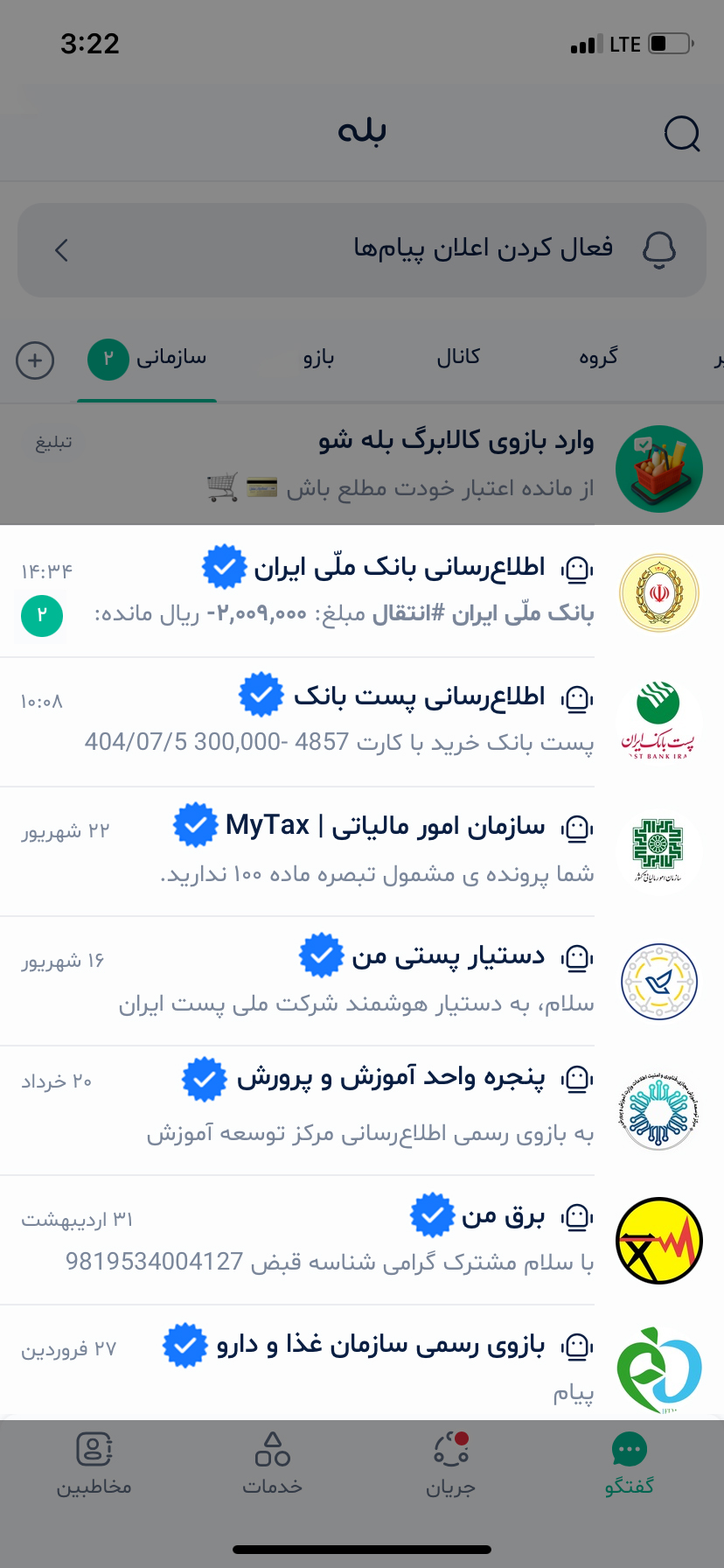
Task: Tap the plus button to add a new tab
Action: (34, 360)
